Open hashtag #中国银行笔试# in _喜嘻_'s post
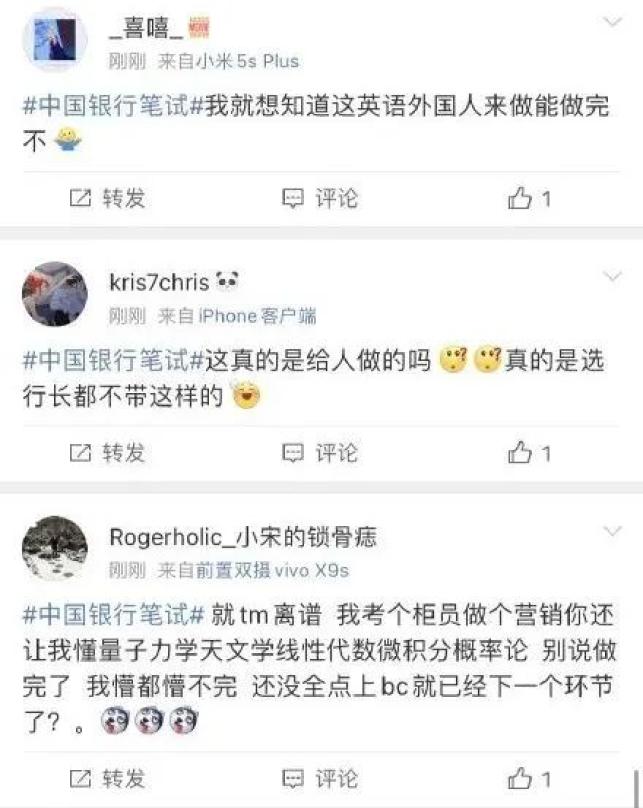Image resolution: width=643 pixels, height=808 pixels. (112, 108)
